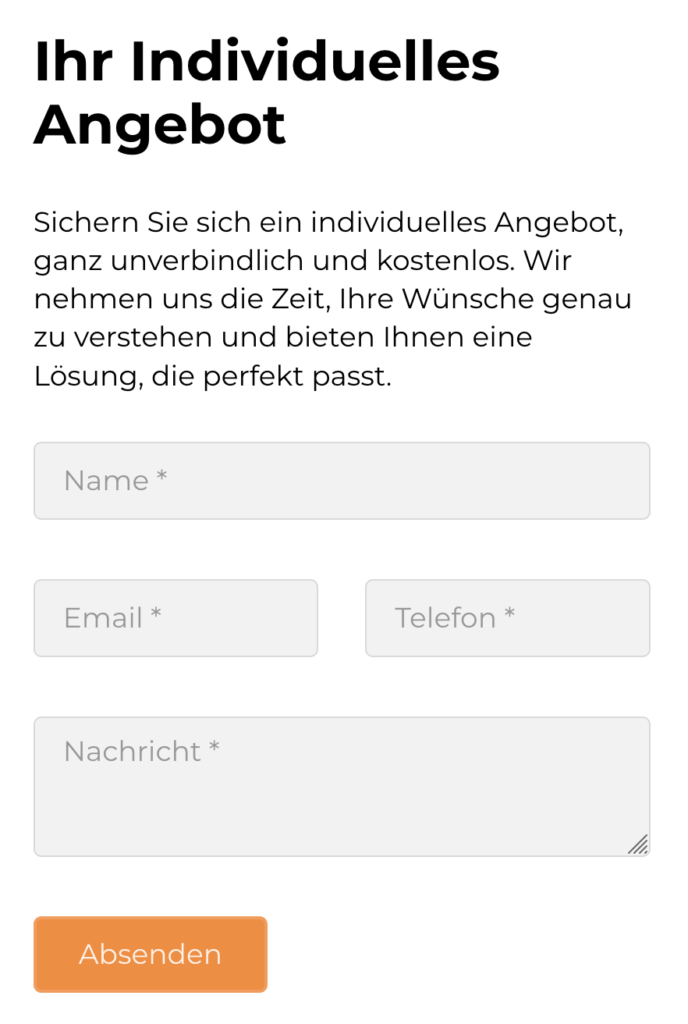Tap the Name input field
The width and height of the screenshot is (688, 1024).
[x=341, y=481]
